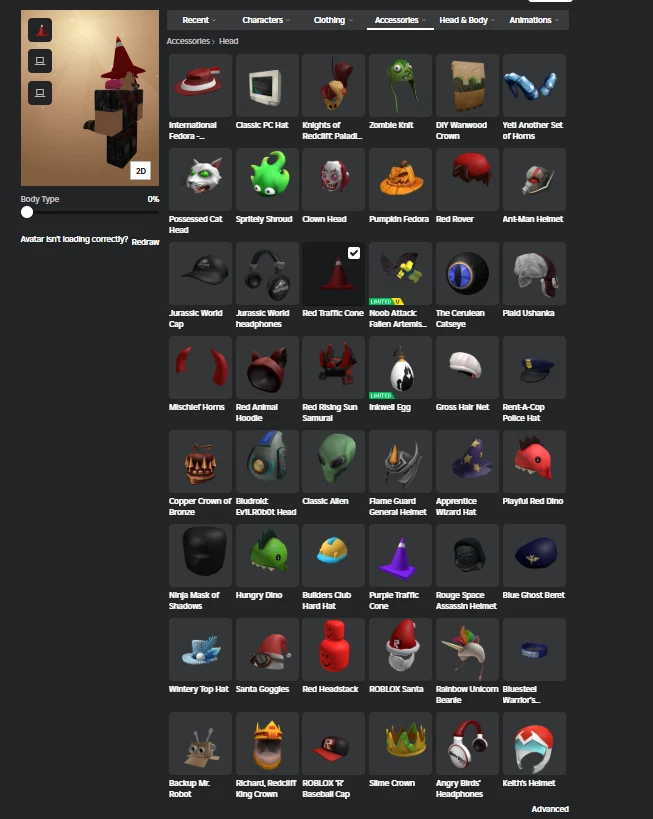Open the Recent dropdown tab

tap(199, 20)
